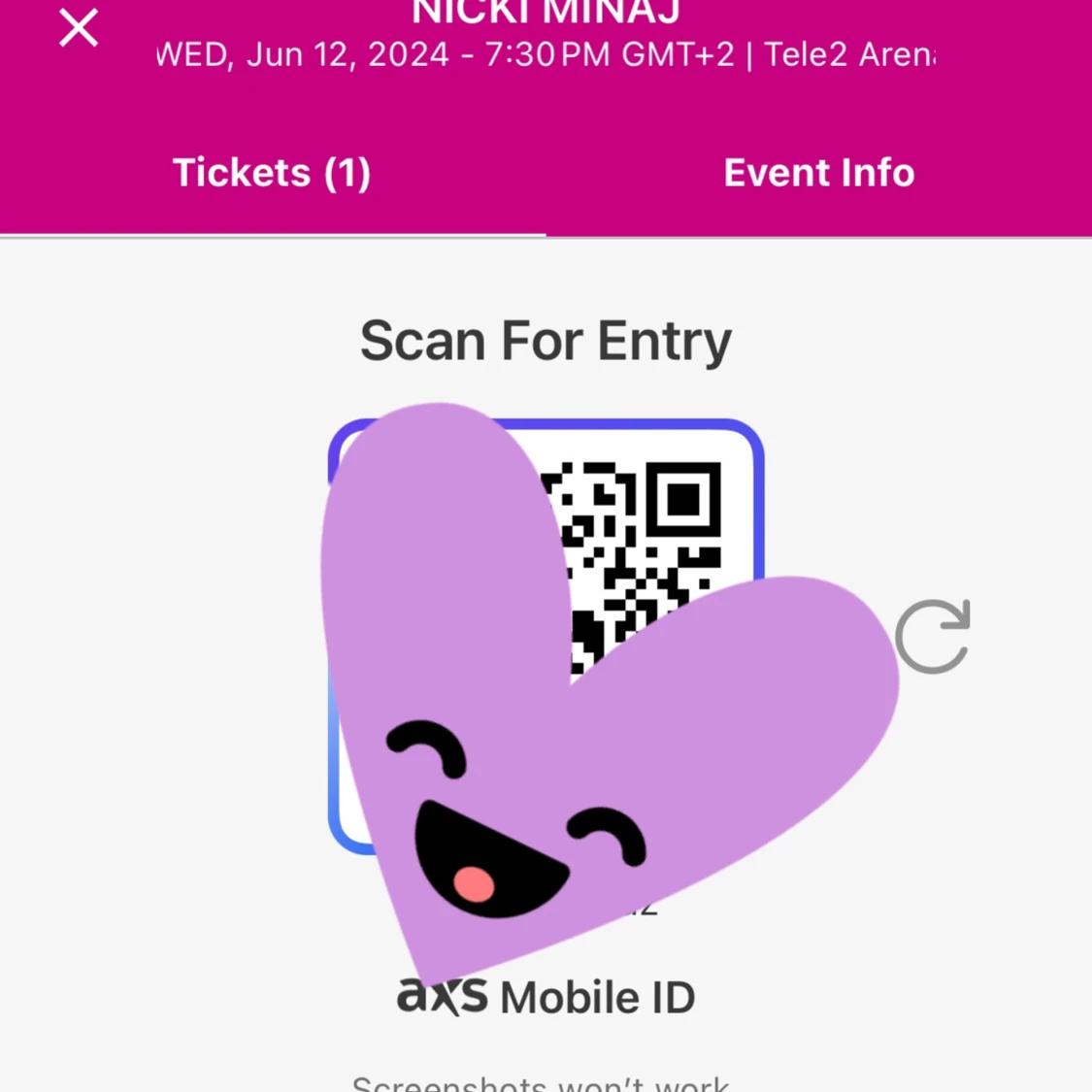Refresh the entry QR code
Viewport: 1092px width, 1092px height.
click(932, 637)
